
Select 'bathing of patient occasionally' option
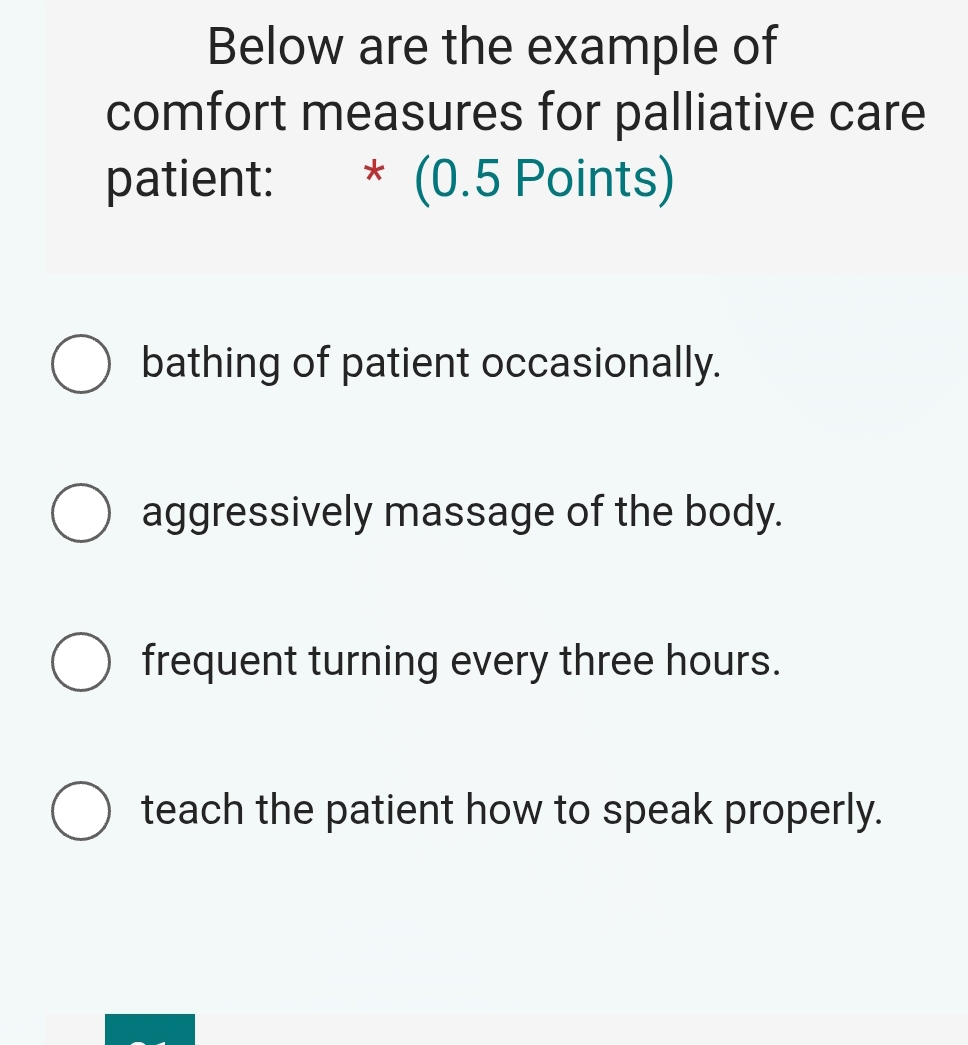click(x=80, y=365)
